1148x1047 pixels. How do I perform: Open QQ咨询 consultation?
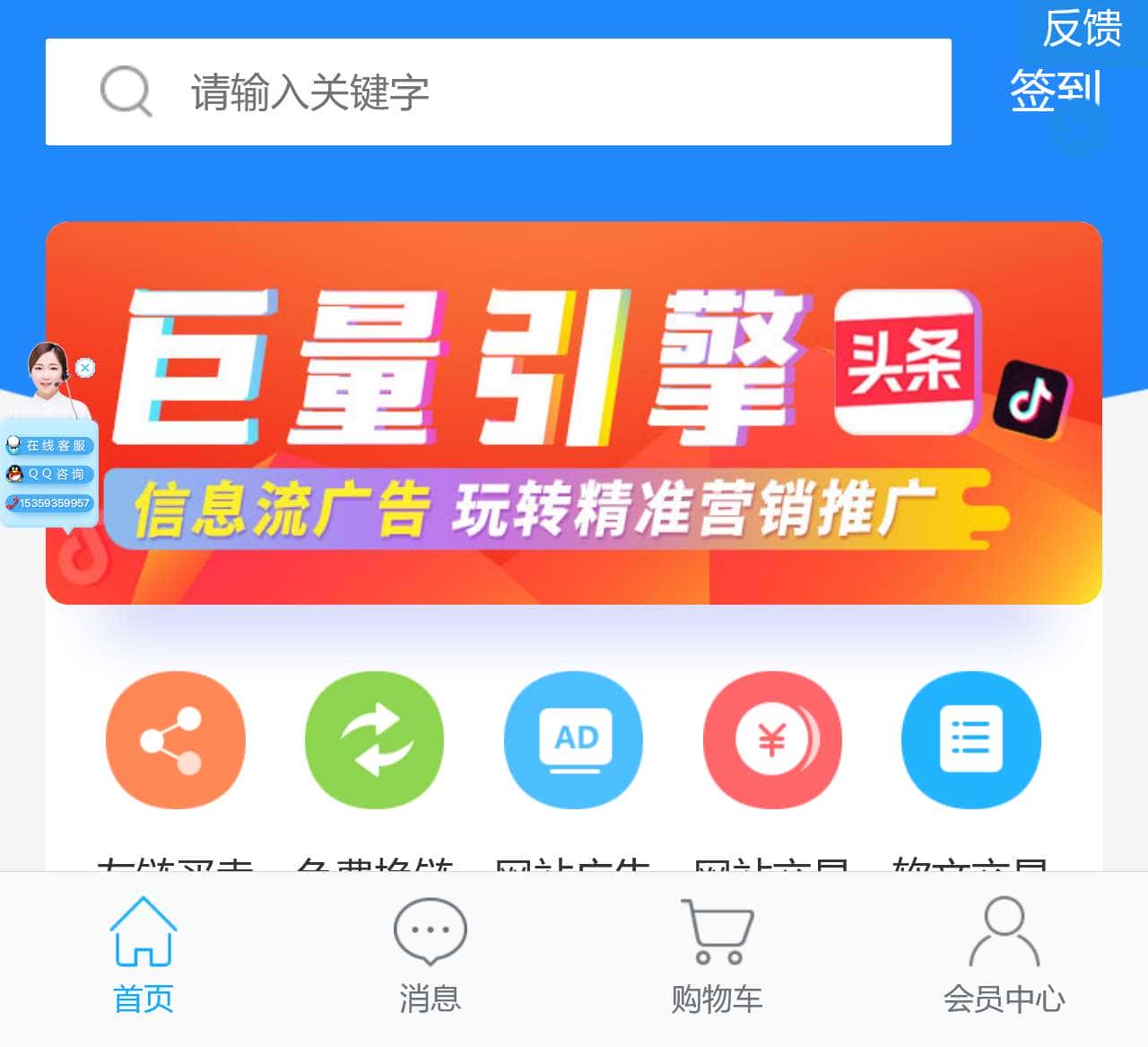point(50,474)
